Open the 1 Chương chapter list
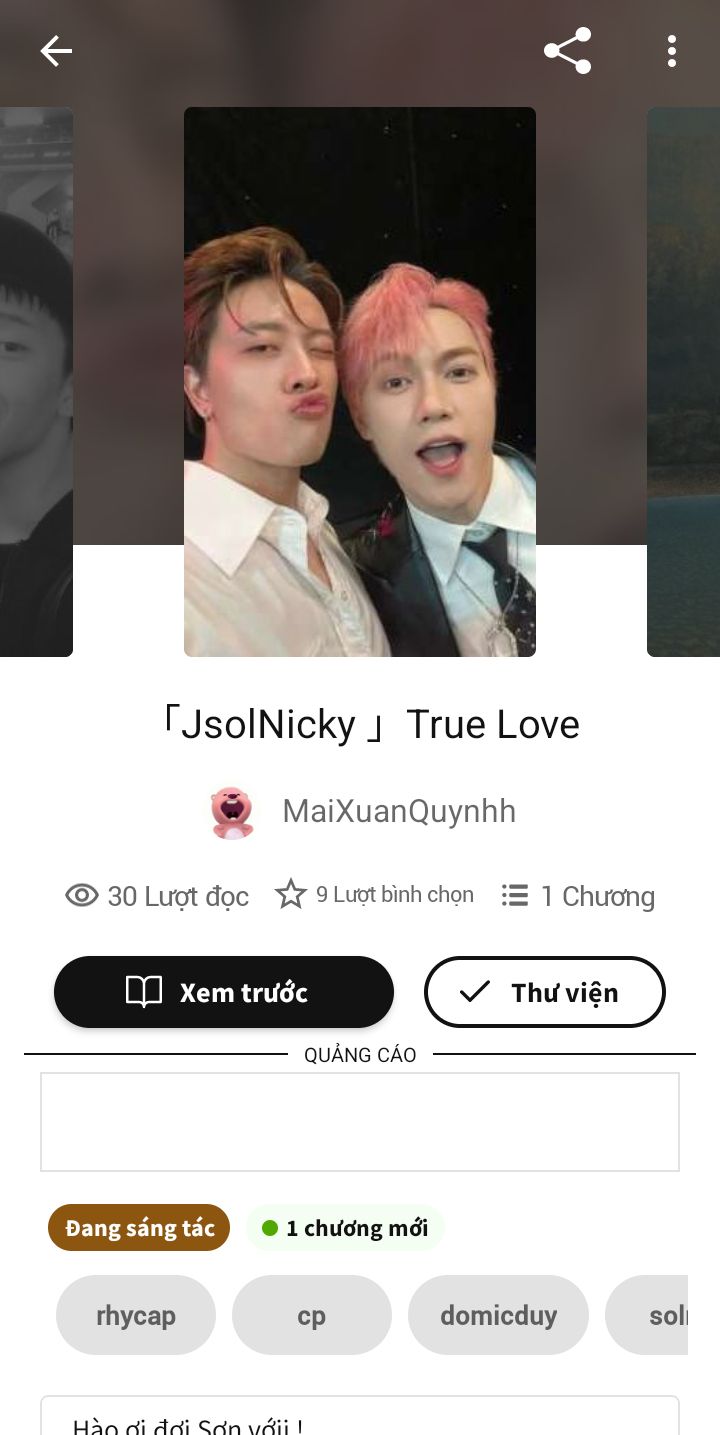Screen dimensions: 720x1435 [579, 896]
